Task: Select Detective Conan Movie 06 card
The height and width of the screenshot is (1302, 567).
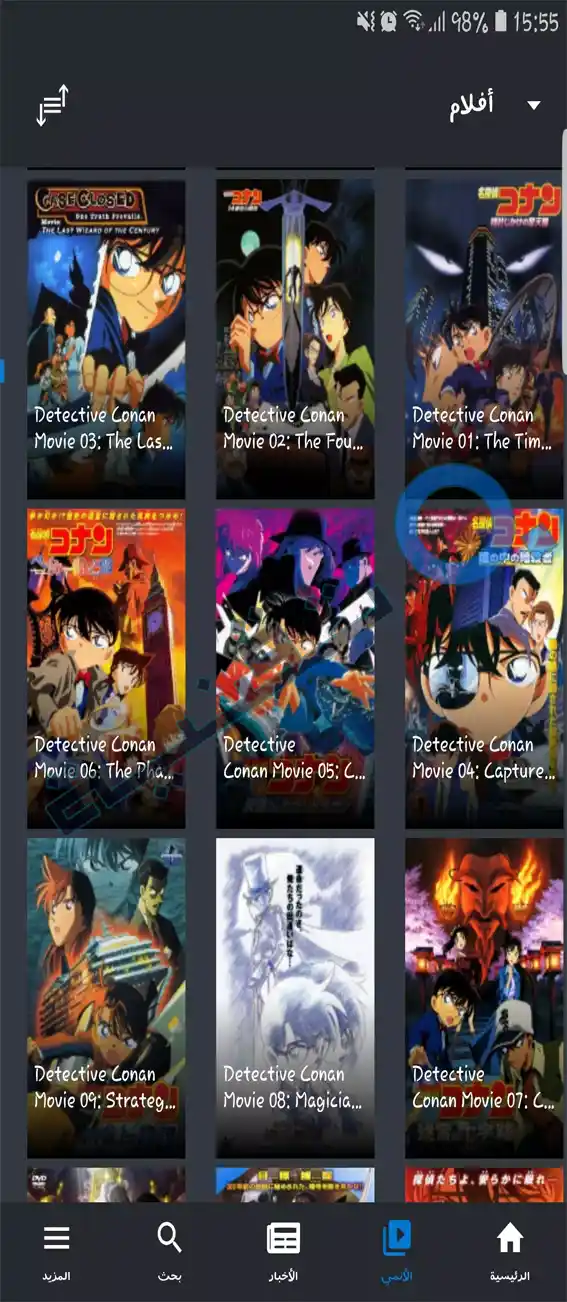Action: click(106, 668)
